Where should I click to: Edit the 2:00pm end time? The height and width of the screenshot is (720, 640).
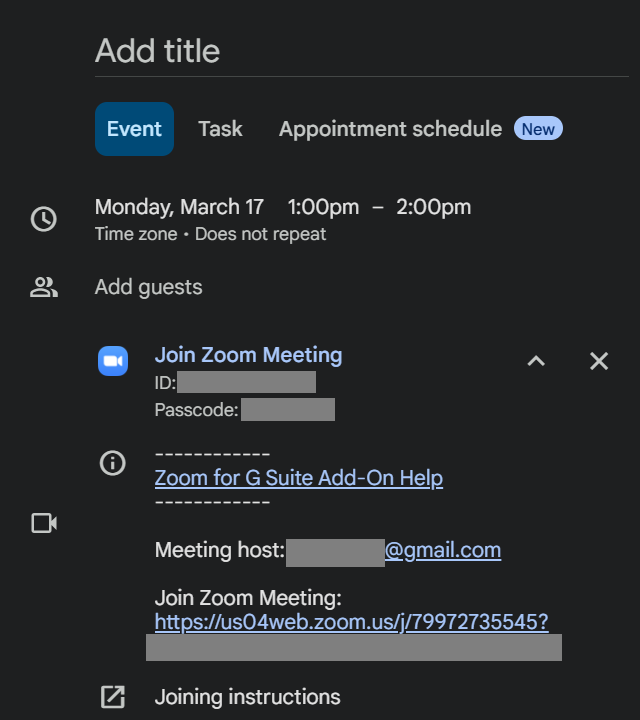click(x=433, y=207)
